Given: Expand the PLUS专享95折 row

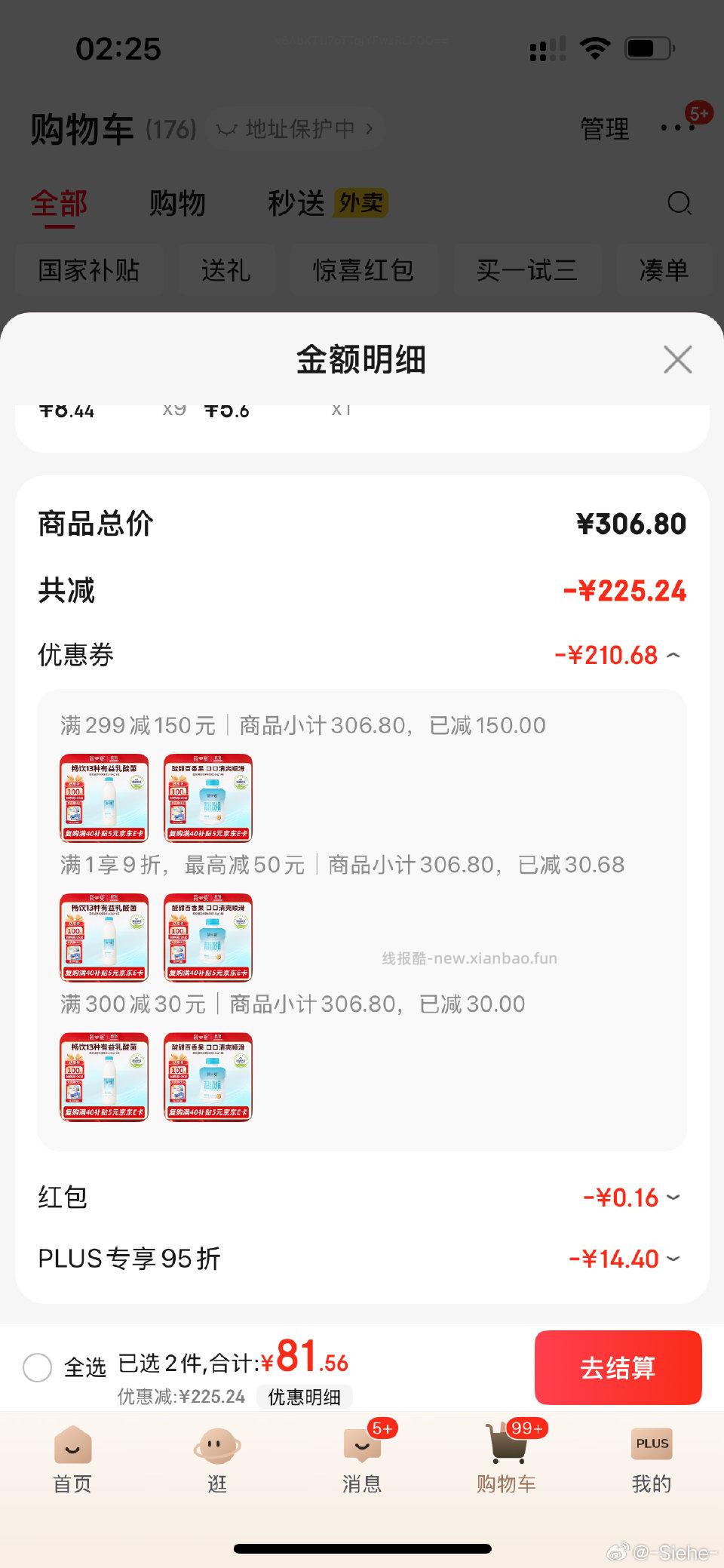Looking at the screenshot, I should tap(673, 1258).
